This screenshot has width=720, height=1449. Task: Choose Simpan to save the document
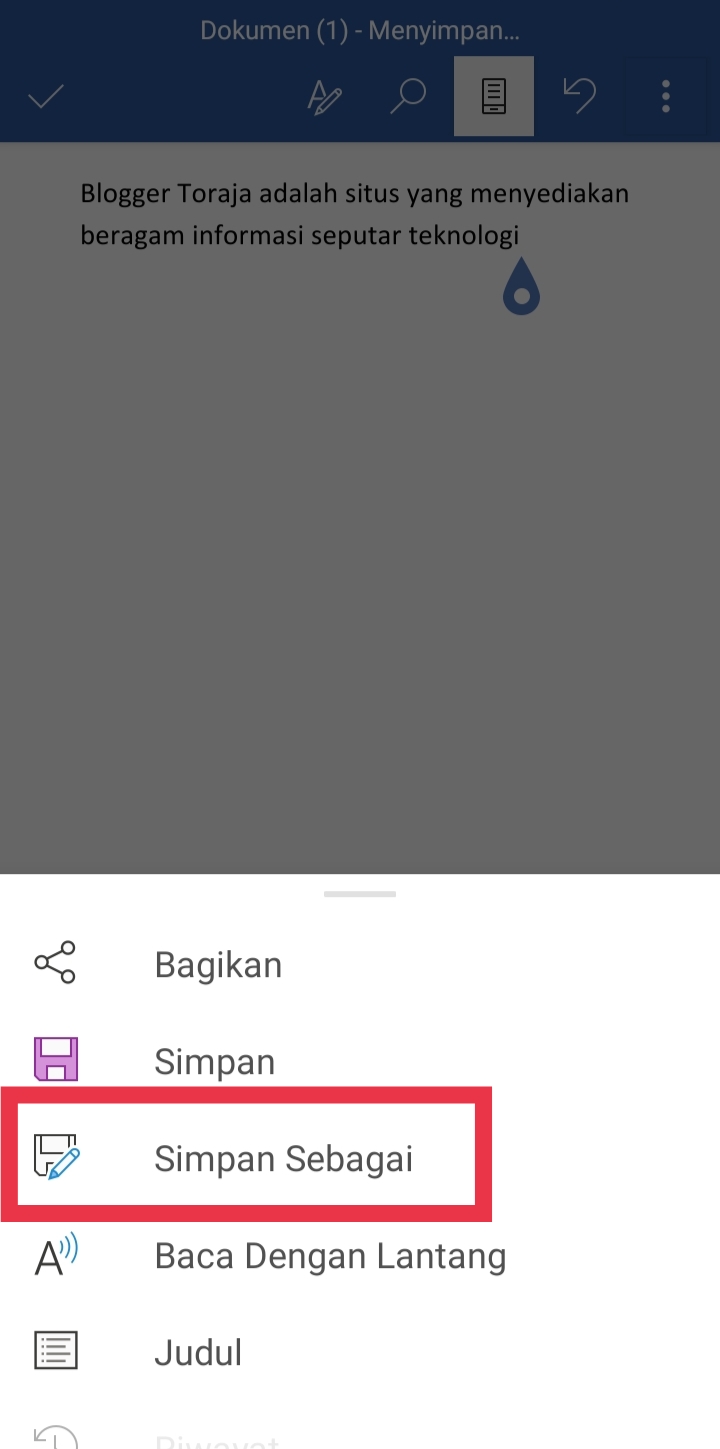click(x=360, y=1061)
